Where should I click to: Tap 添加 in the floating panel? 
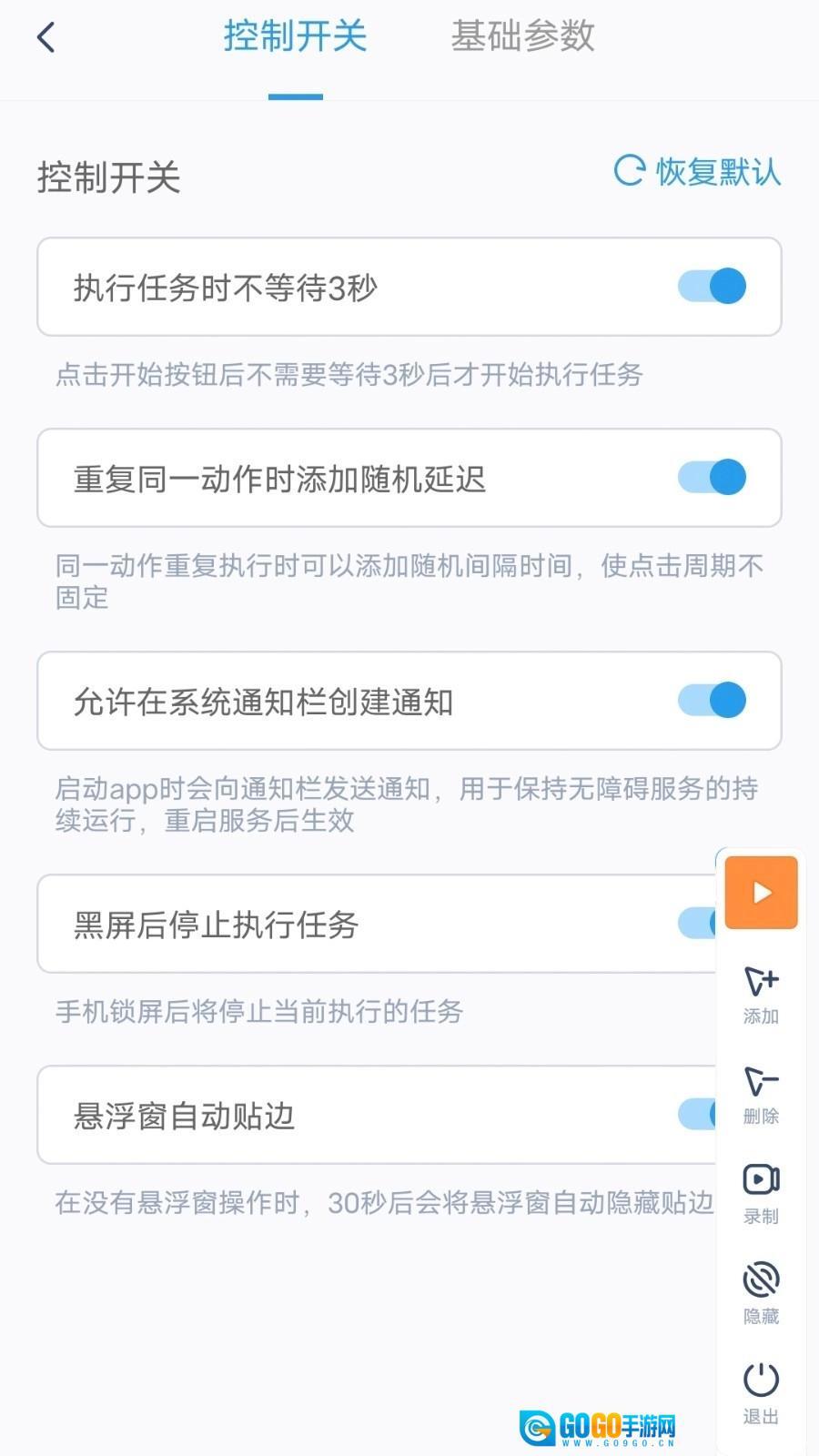[x=761, y=995]
